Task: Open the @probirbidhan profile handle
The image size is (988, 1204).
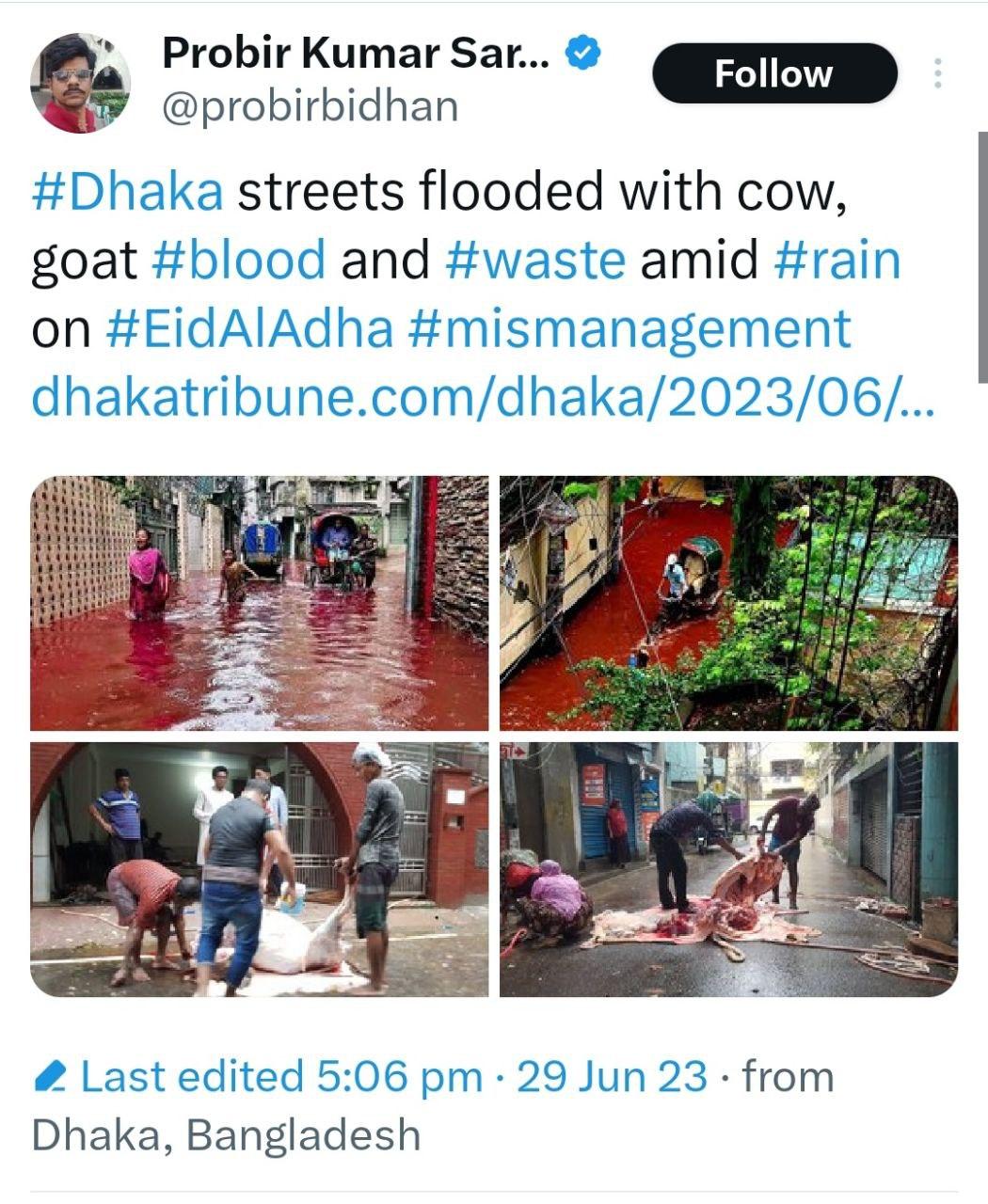Action: 311,106
